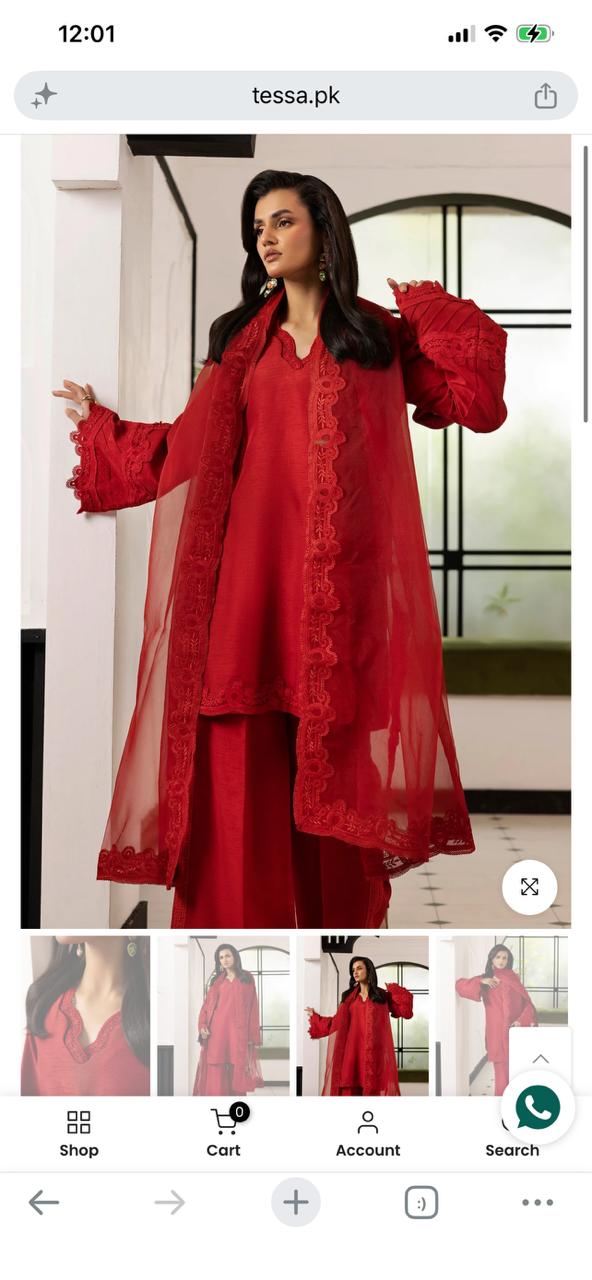Open the sparkle assistant icon in address bar
592x1280 pixels.
44,96
